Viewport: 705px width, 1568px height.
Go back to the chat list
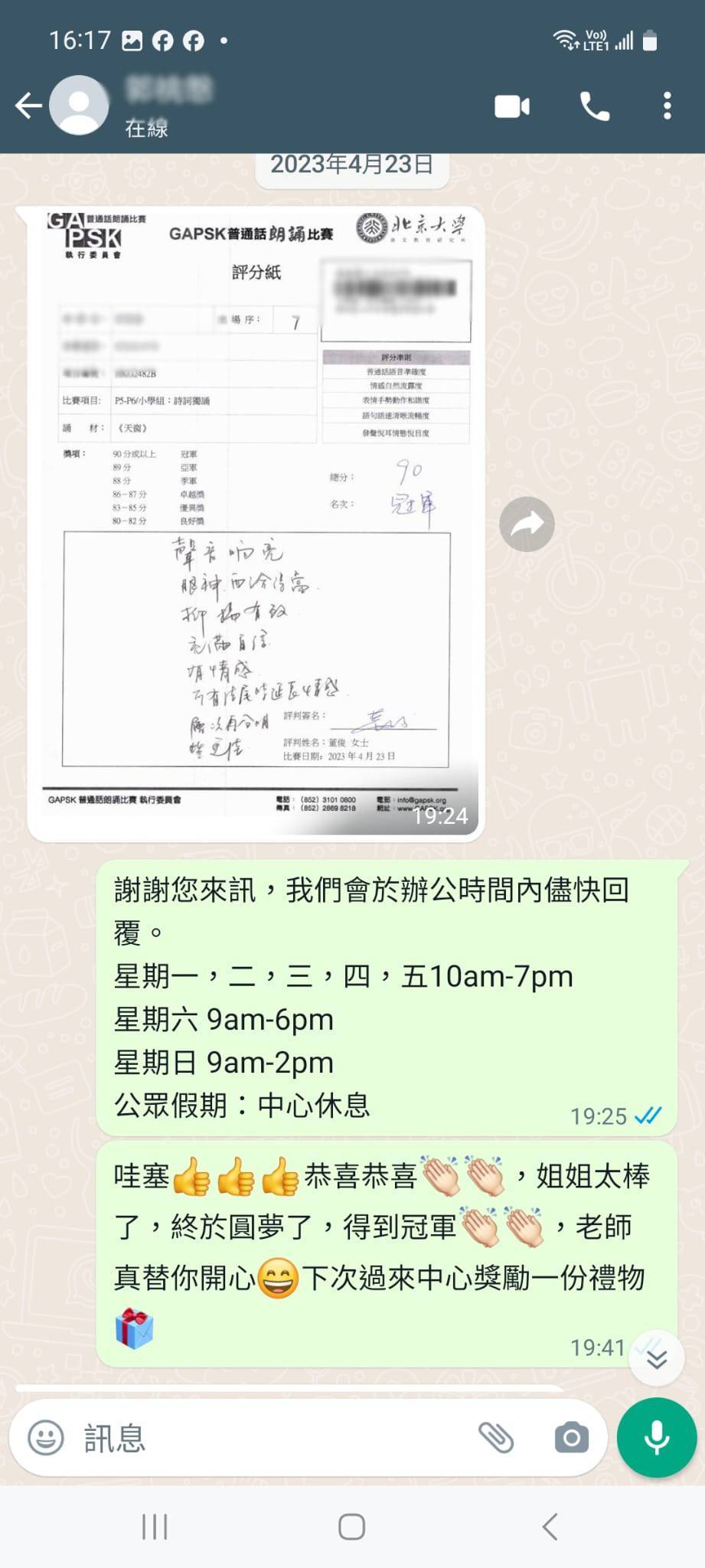(28, 106)
